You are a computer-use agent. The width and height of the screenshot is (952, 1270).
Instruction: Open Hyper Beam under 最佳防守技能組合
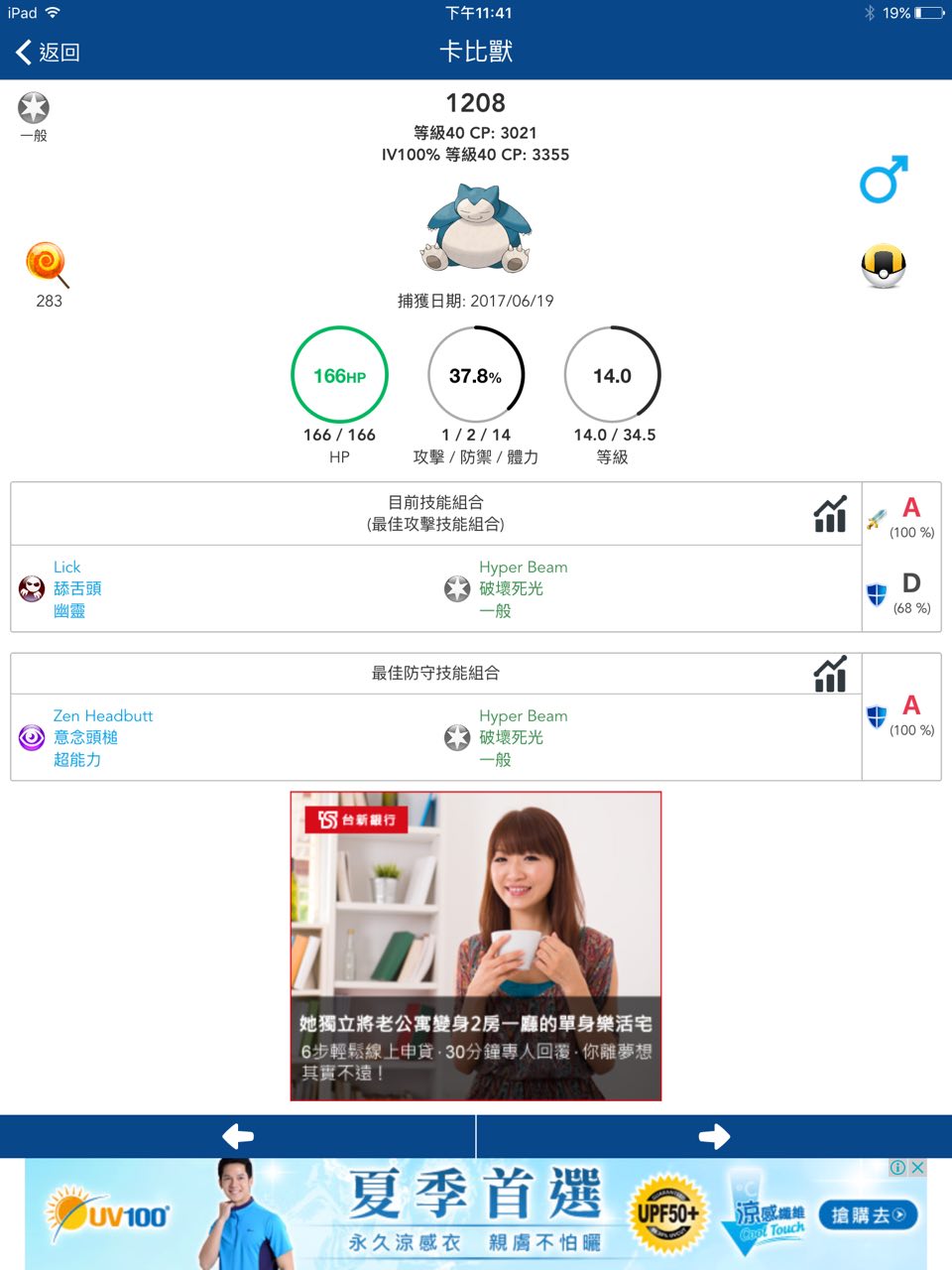point(523,737)
